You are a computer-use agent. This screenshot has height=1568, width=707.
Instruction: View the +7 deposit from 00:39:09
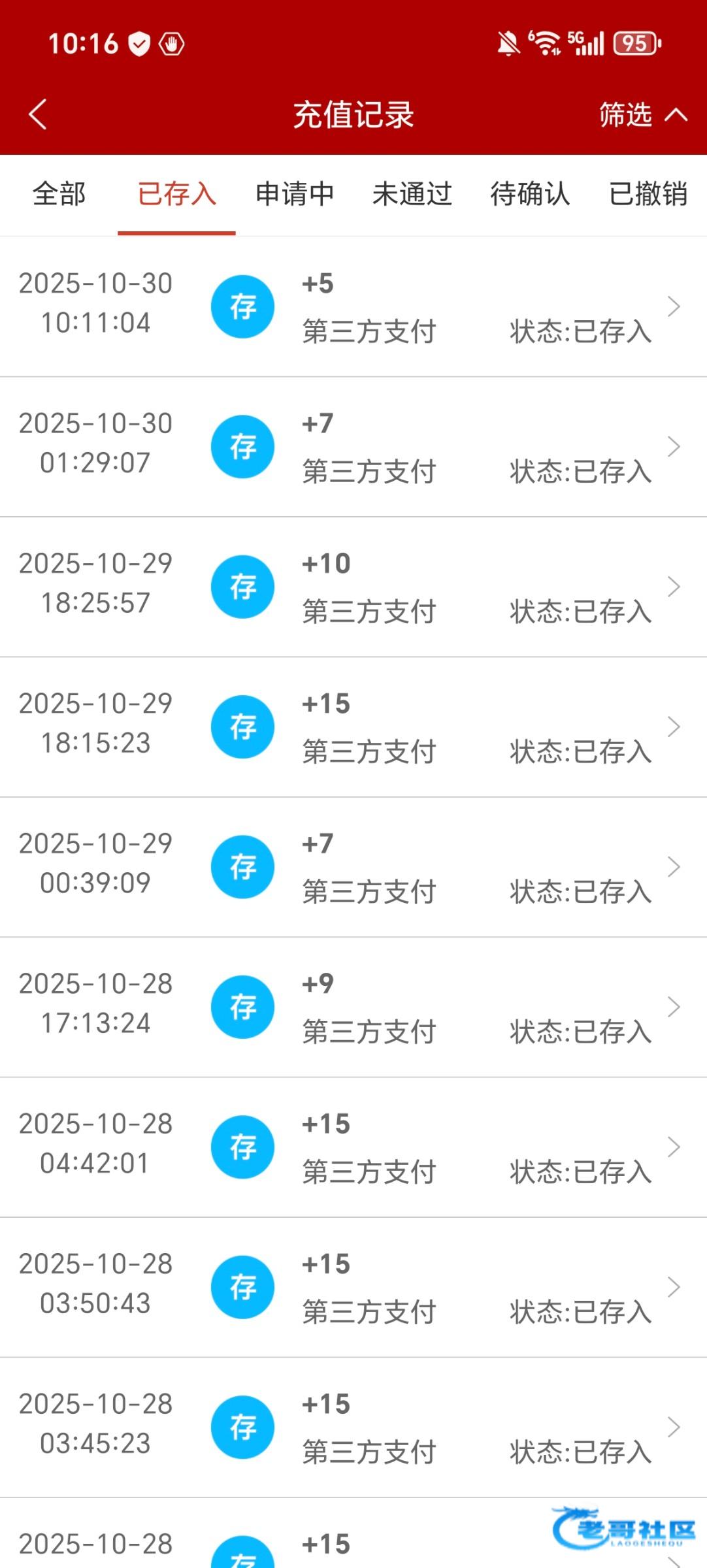click(x=353, y=867)
